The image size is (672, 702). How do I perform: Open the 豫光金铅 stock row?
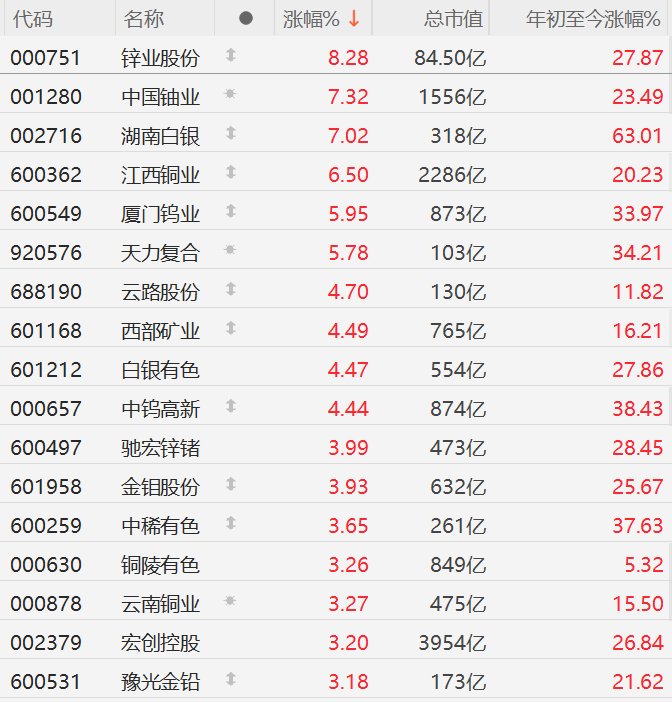click(x=160, y=682)
